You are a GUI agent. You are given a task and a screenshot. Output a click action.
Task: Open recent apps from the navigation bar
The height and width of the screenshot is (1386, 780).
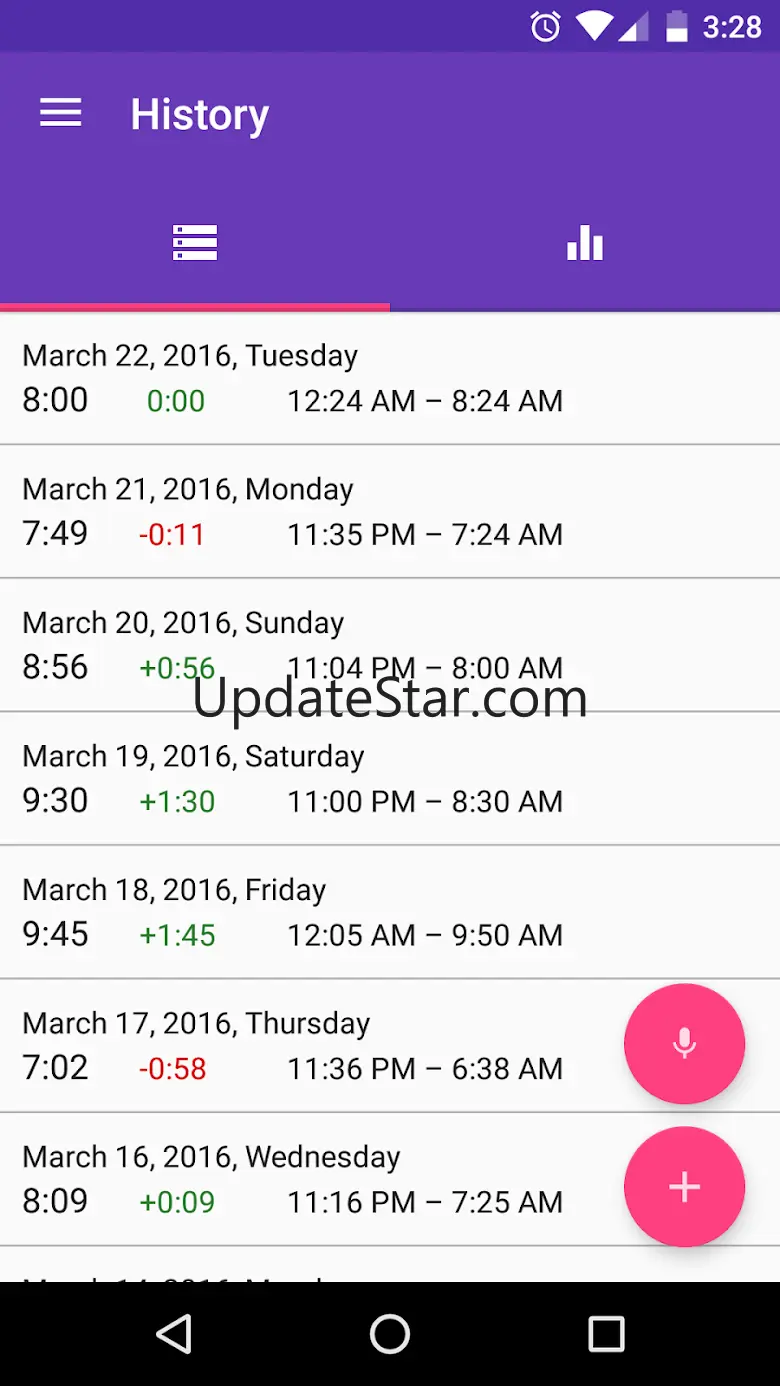click(606, 1334)
